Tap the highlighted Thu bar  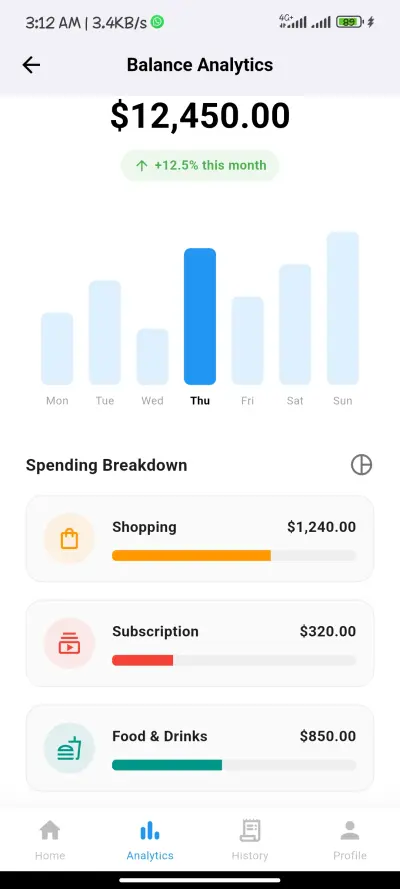(200, 316)
